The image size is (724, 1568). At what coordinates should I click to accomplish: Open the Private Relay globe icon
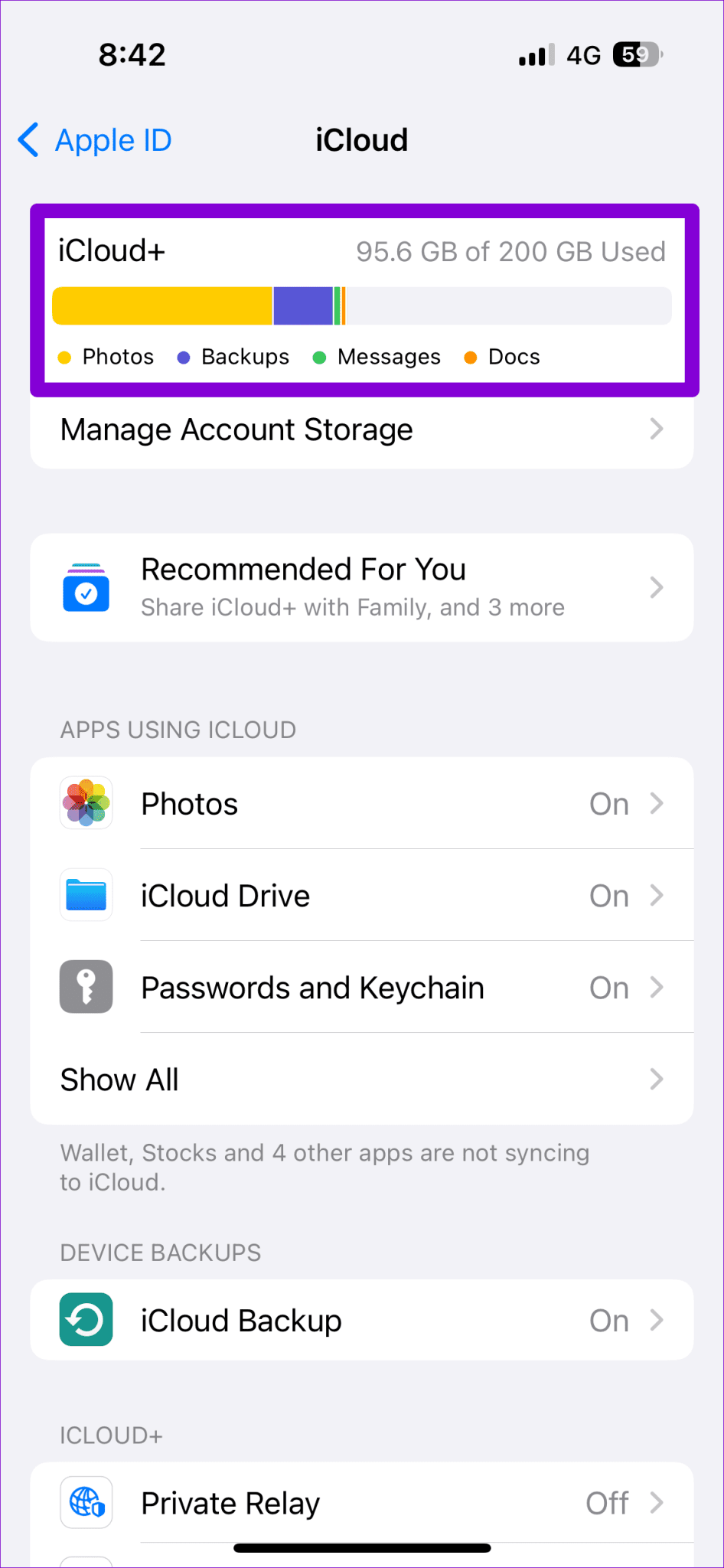86,1502
